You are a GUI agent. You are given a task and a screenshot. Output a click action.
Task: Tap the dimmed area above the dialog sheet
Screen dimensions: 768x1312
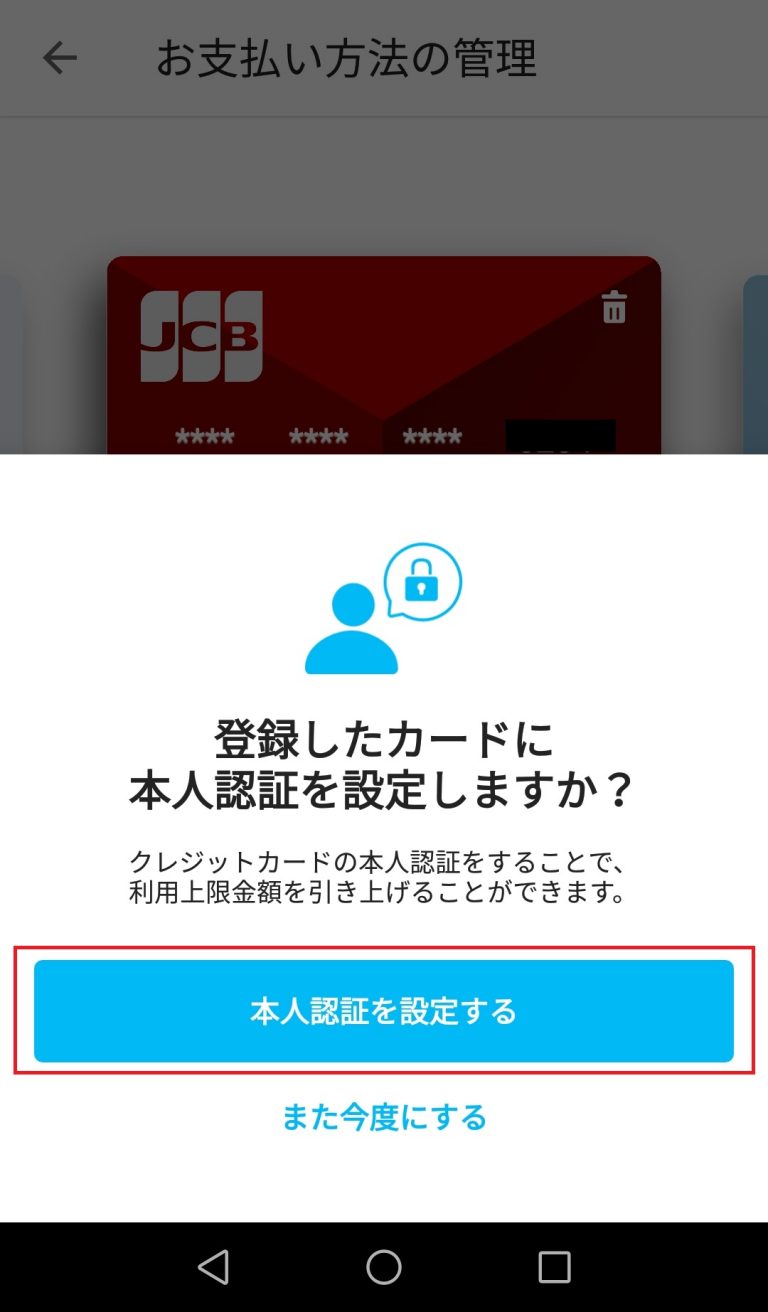click(x=383, y=180)
